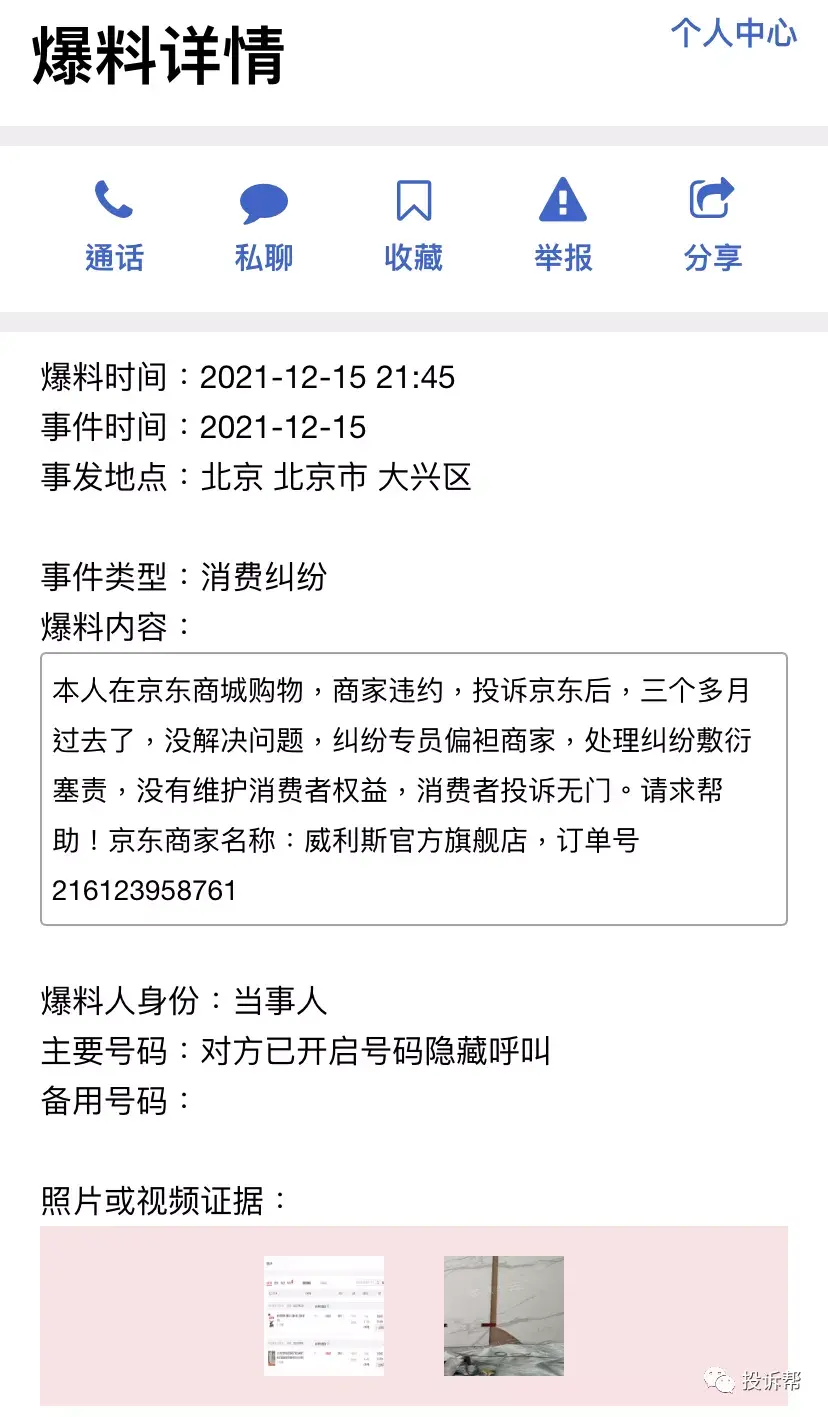Open the order screenshot evidence thumbnail
The width and height of the screenshot is (828, 1417).
click(324, 1315)
